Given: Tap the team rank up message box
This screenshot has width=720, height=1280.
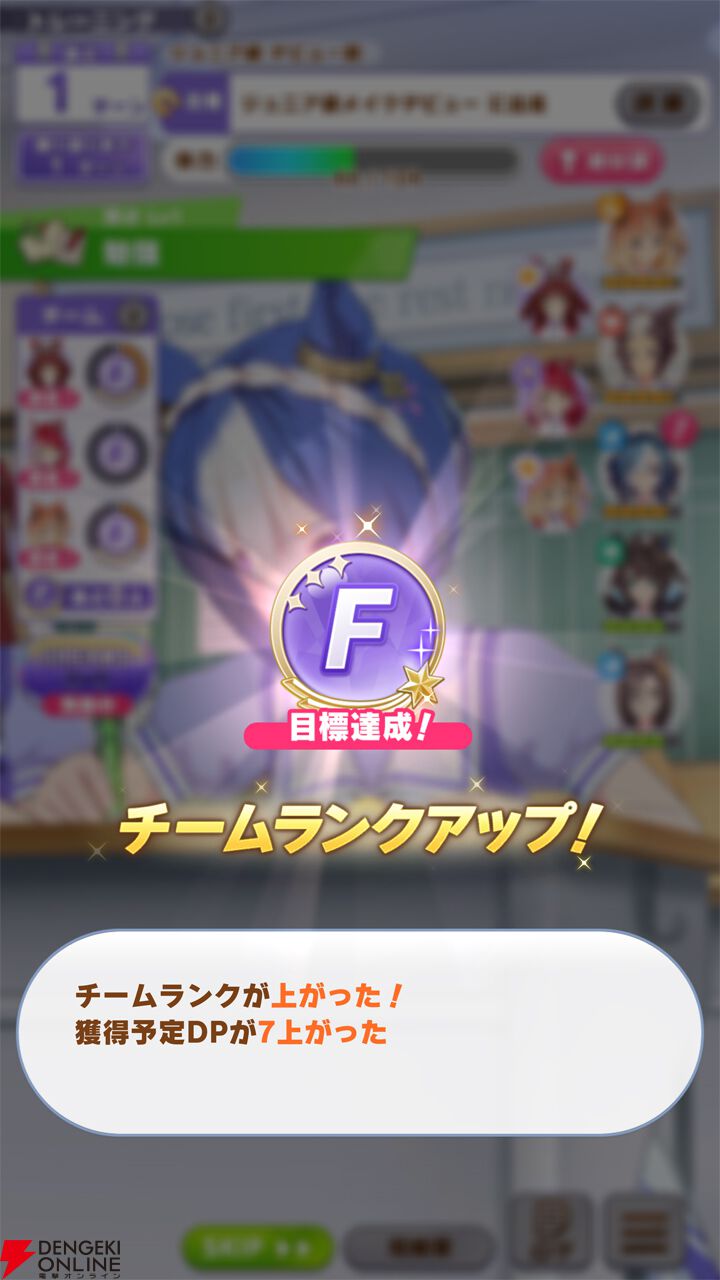Looking at the screenshot, I should 360,1032.
